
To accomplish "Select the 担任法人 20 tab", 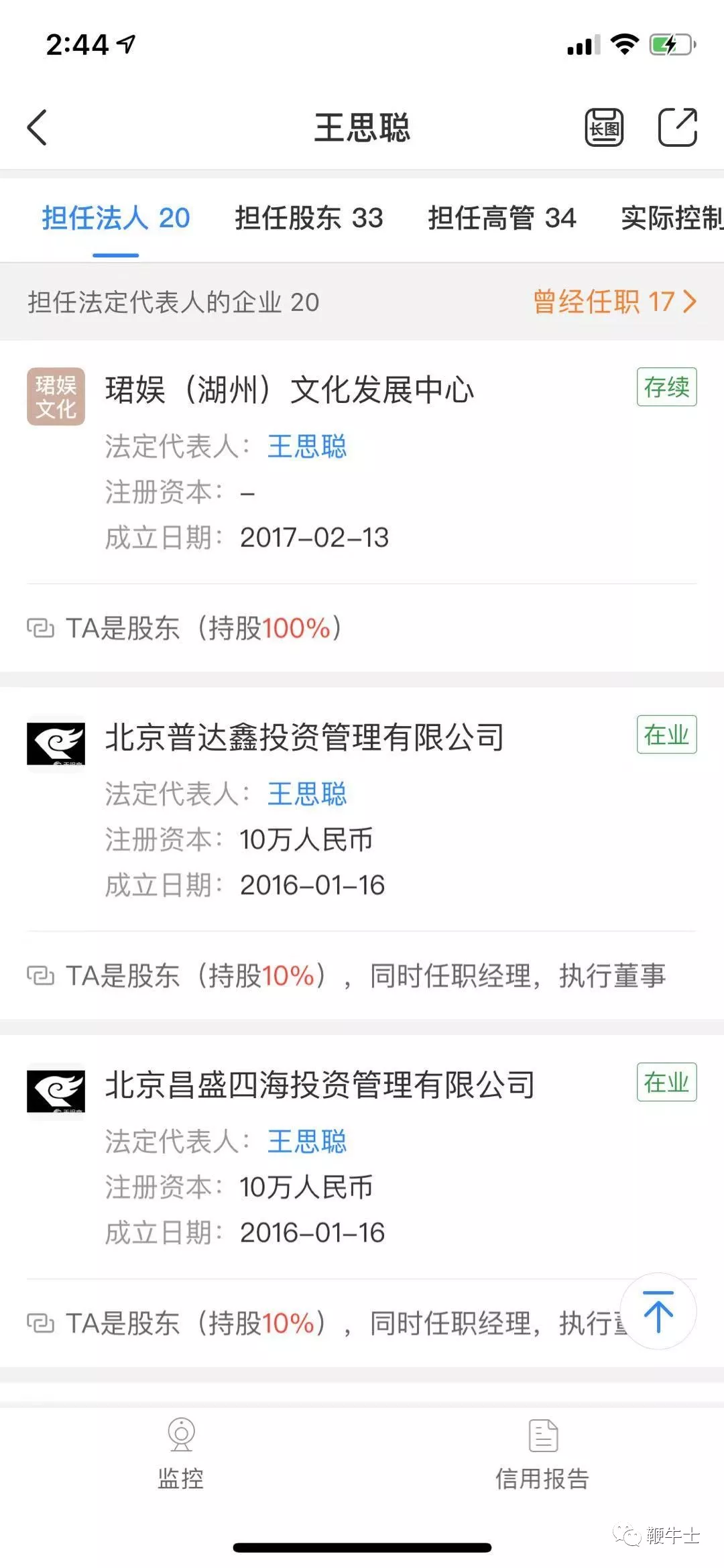I will pyautogui.click(x=116, y=218).
